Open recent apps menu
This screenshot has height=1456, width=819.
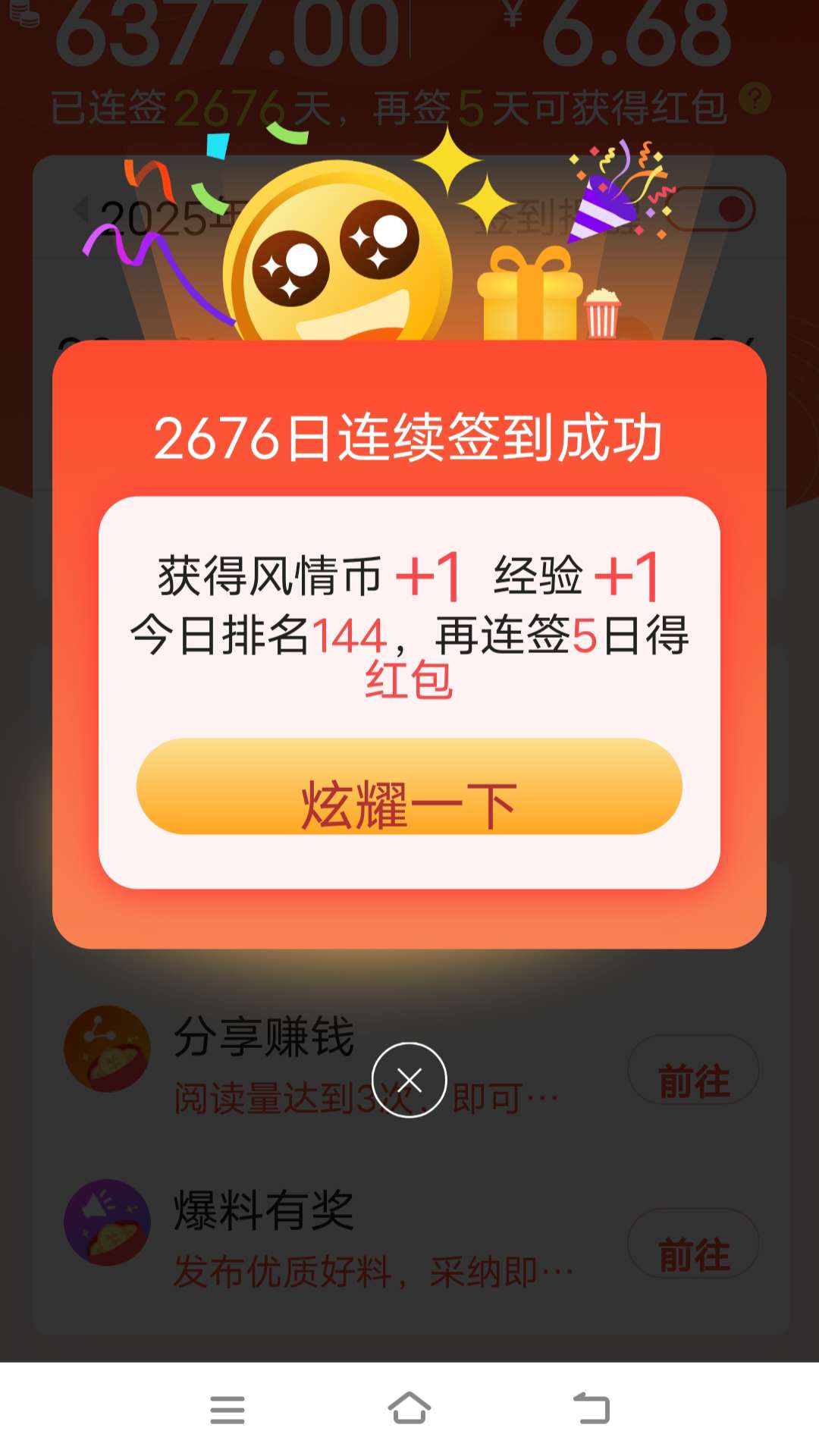(227, 1409)
